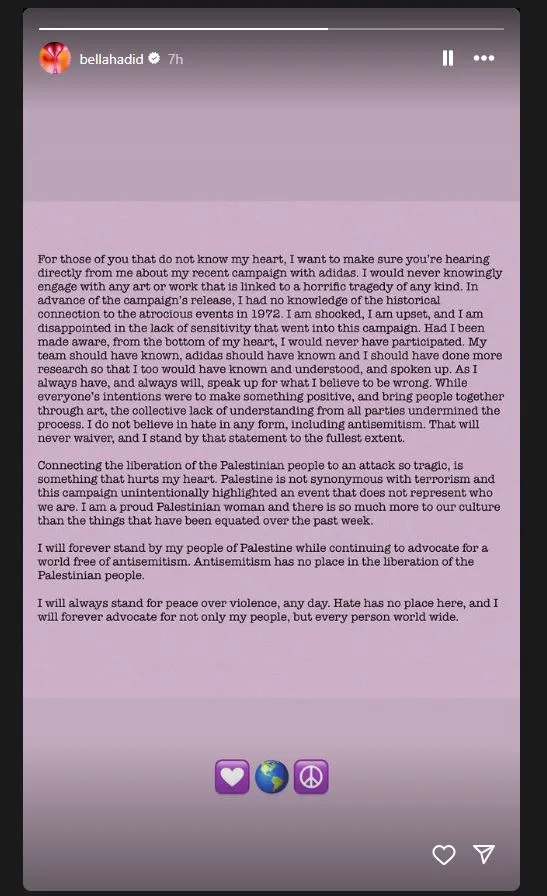The height and width of the screenshot is (896, 547).
Task: Open bellahadid's profile picture
Action: (54, 58)
